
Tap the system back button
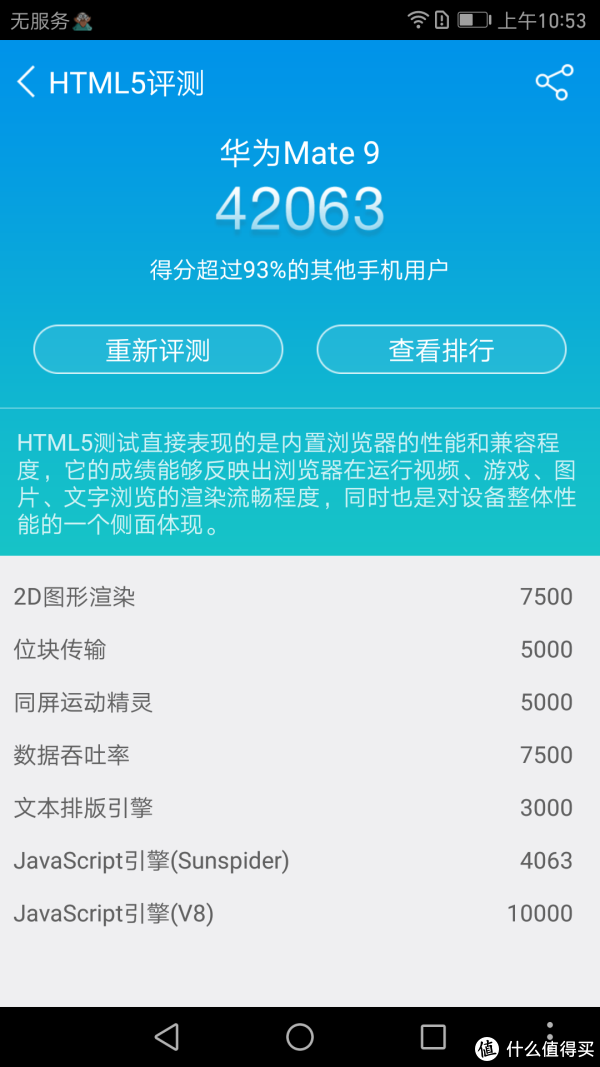point(167,1036)
